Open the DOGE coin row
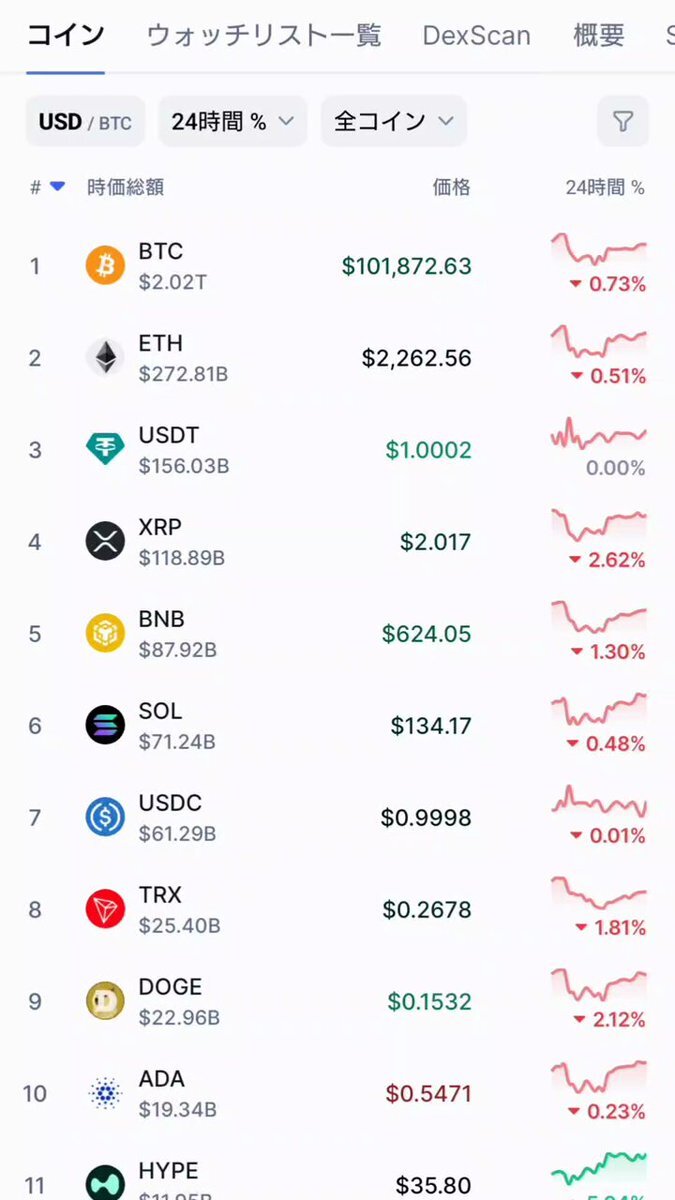675x1200 pixels. [x=337, y=1002]
